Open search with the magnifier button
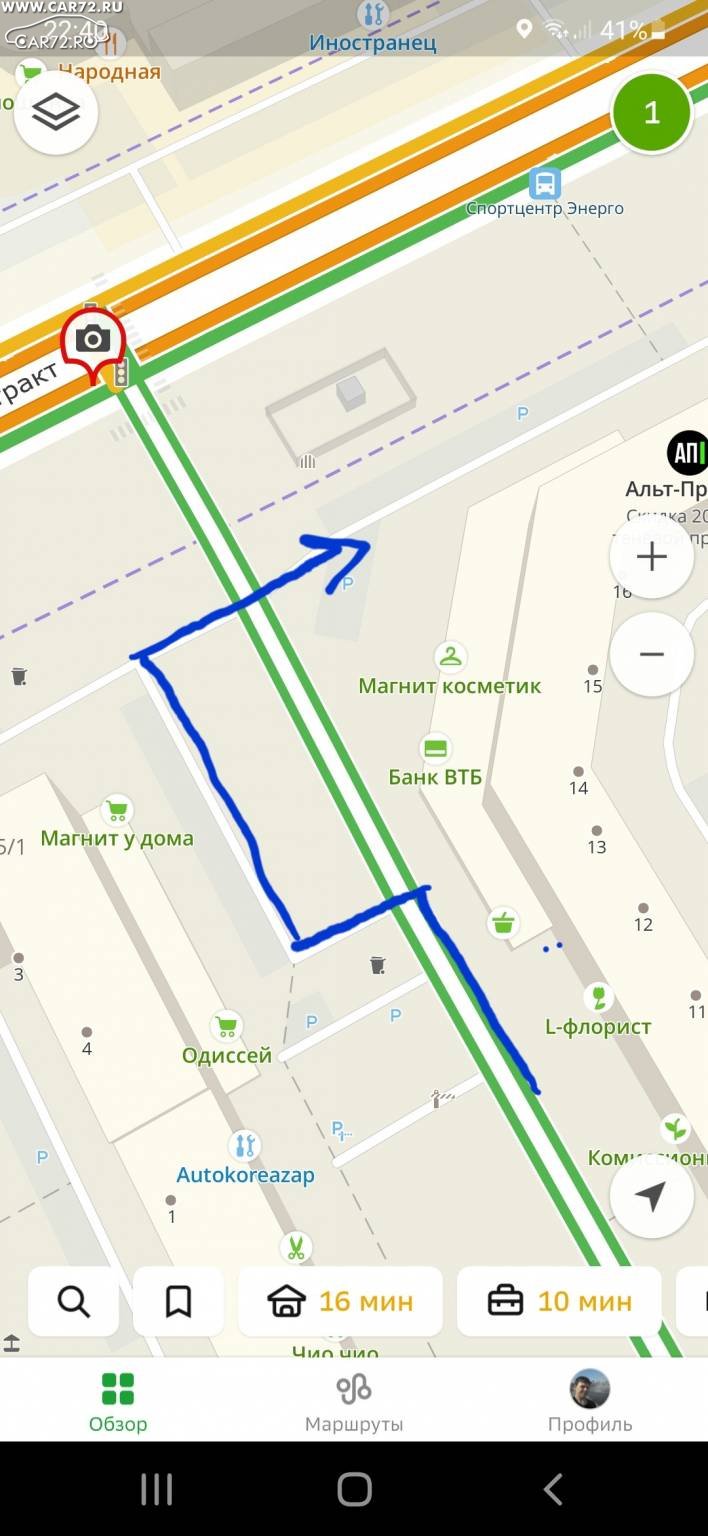This screenshot has width=708, height=1536. tap(74, 1301)
